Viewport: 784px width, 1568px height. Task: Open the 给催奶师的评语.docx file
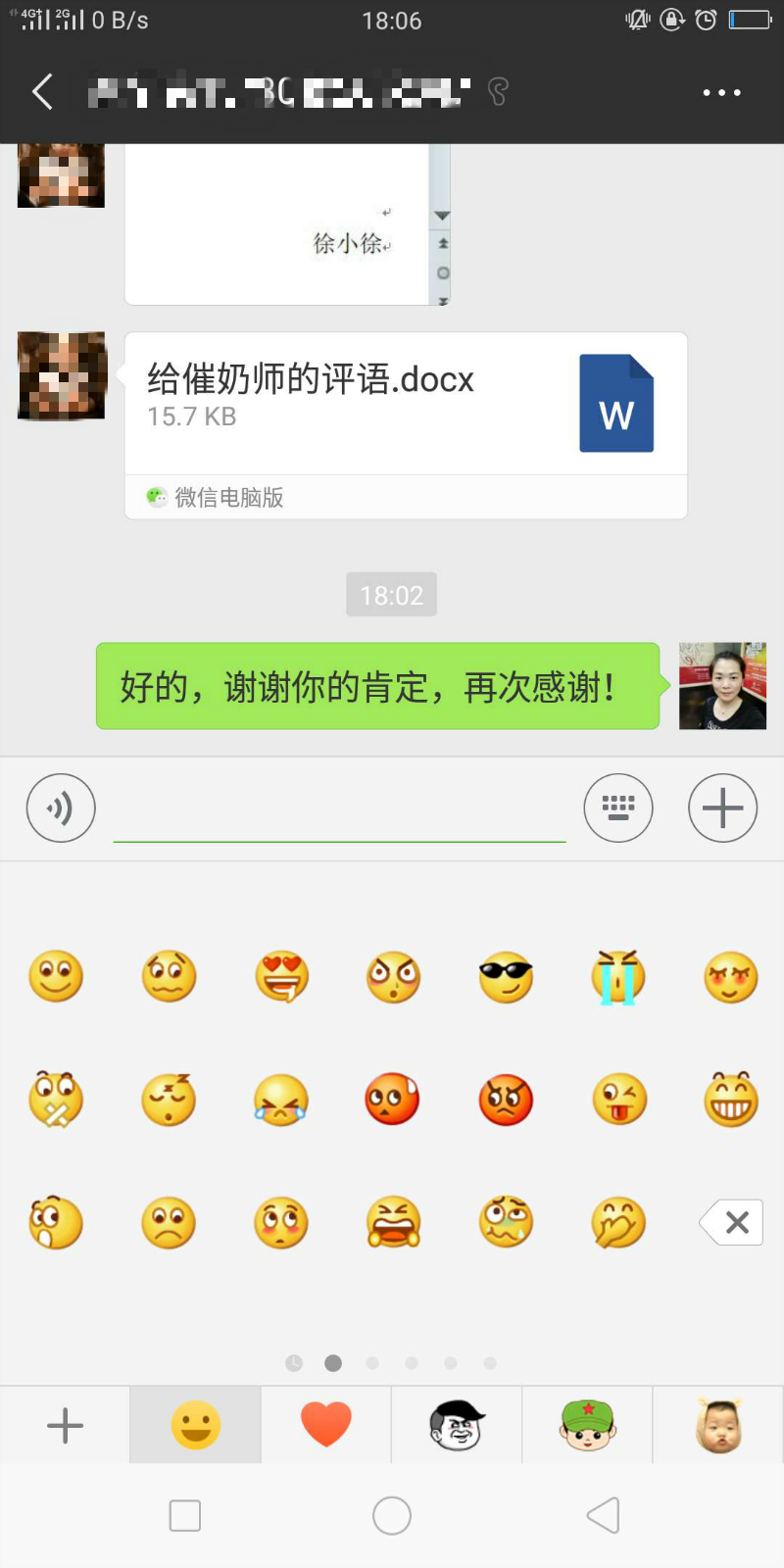click(405, 404)
